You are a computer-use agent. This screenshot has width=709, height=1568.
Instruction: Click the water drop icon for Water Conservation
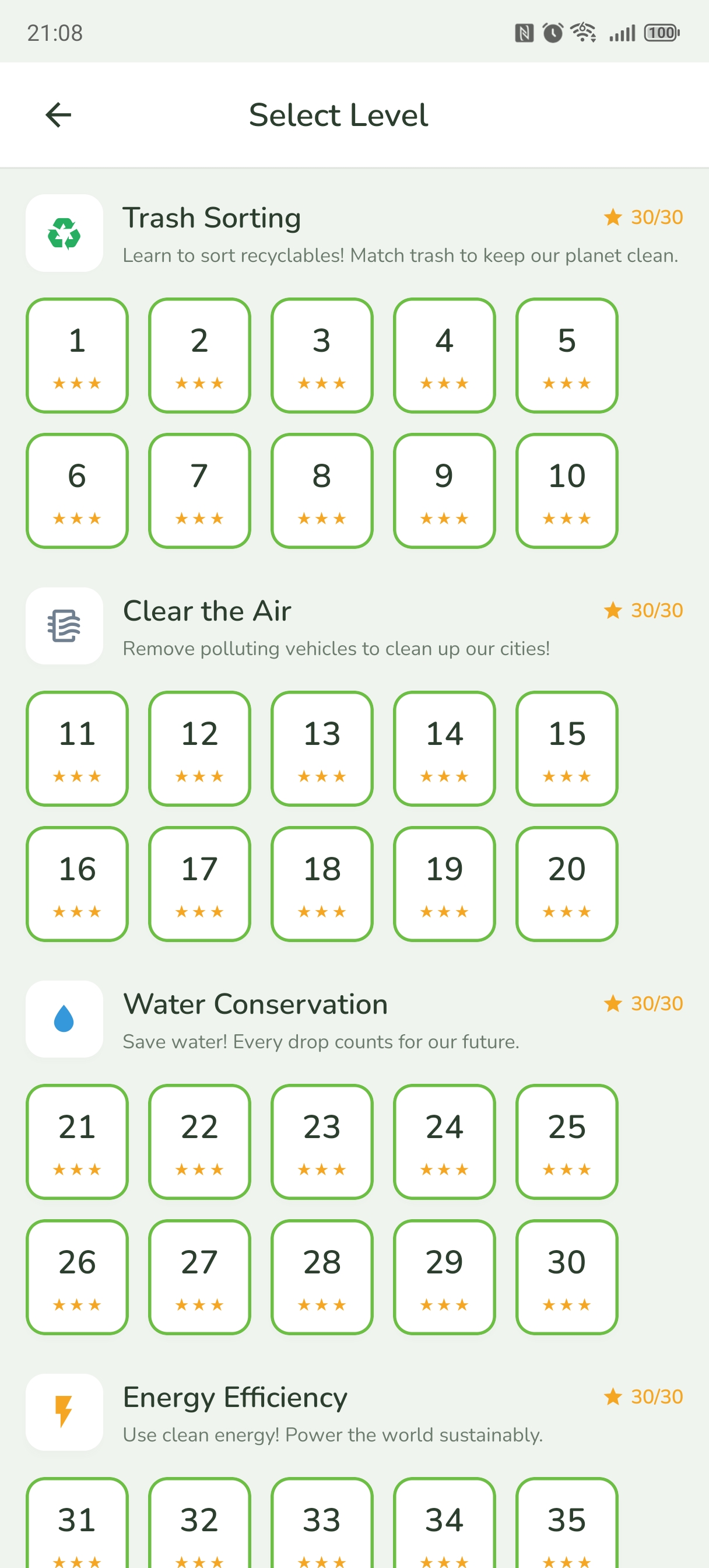64,1019
